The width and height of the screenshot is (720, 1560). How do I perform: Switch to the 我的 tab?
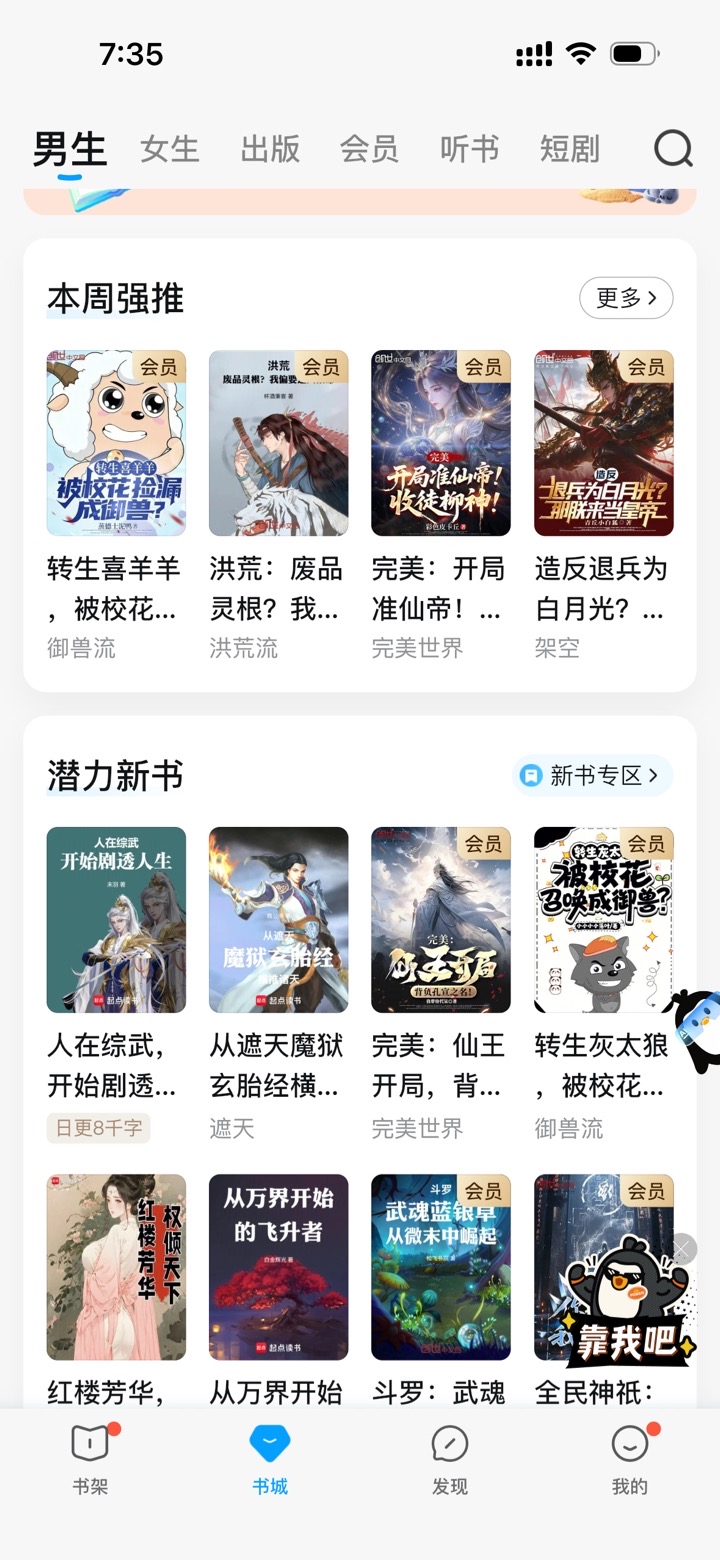(630, 1460)
